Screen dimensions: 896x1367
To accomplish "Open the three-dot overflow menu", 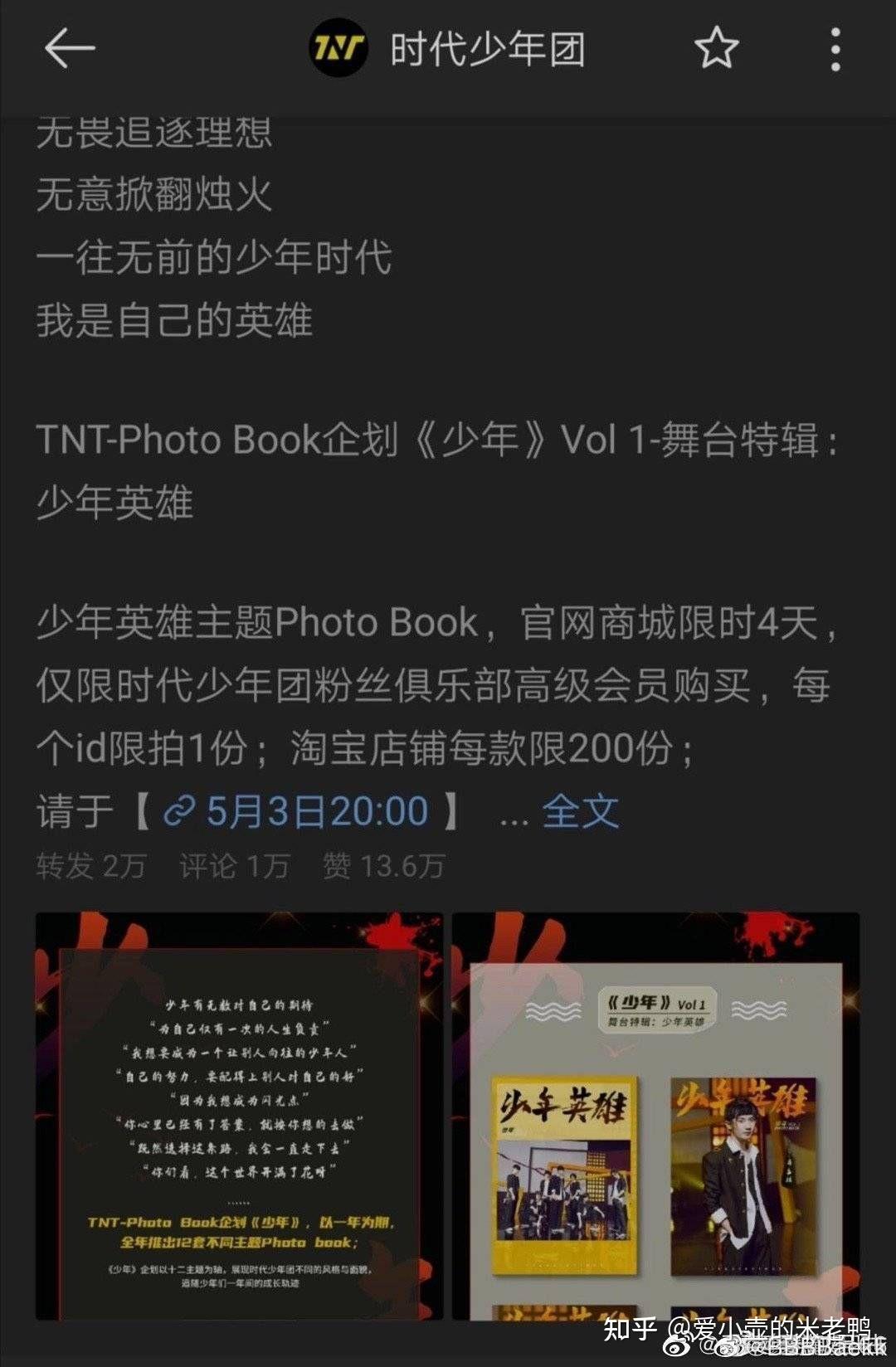I will click(835, 49).
